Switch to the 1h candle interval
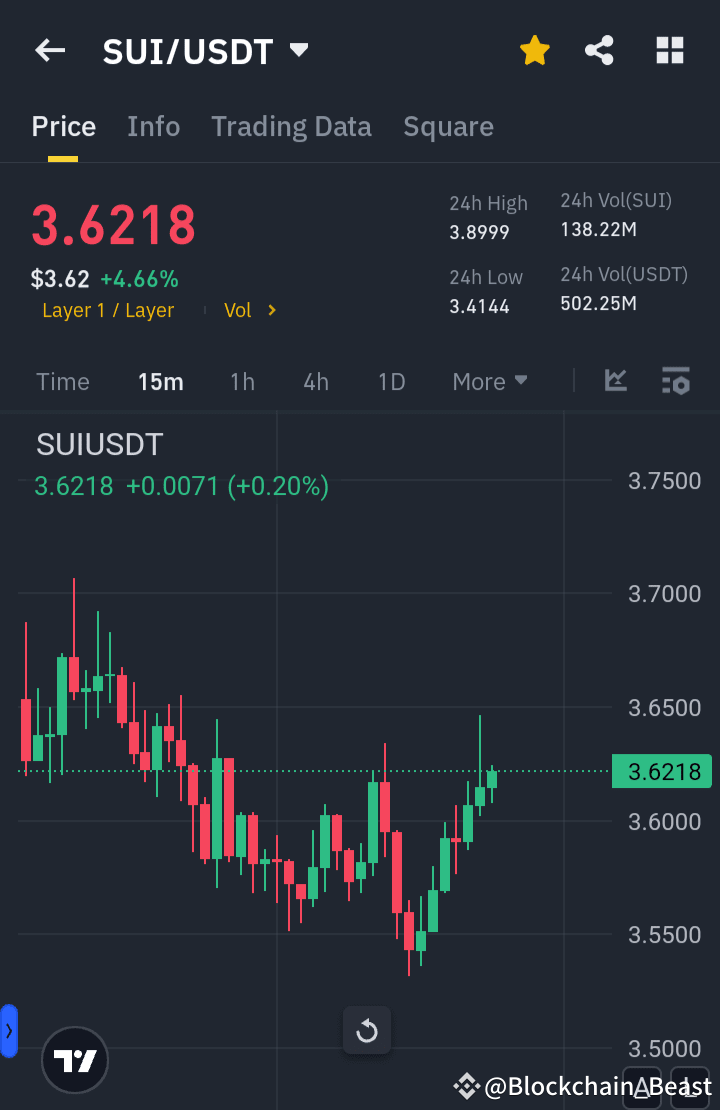 pyautogui.click(x=242, y=381)
